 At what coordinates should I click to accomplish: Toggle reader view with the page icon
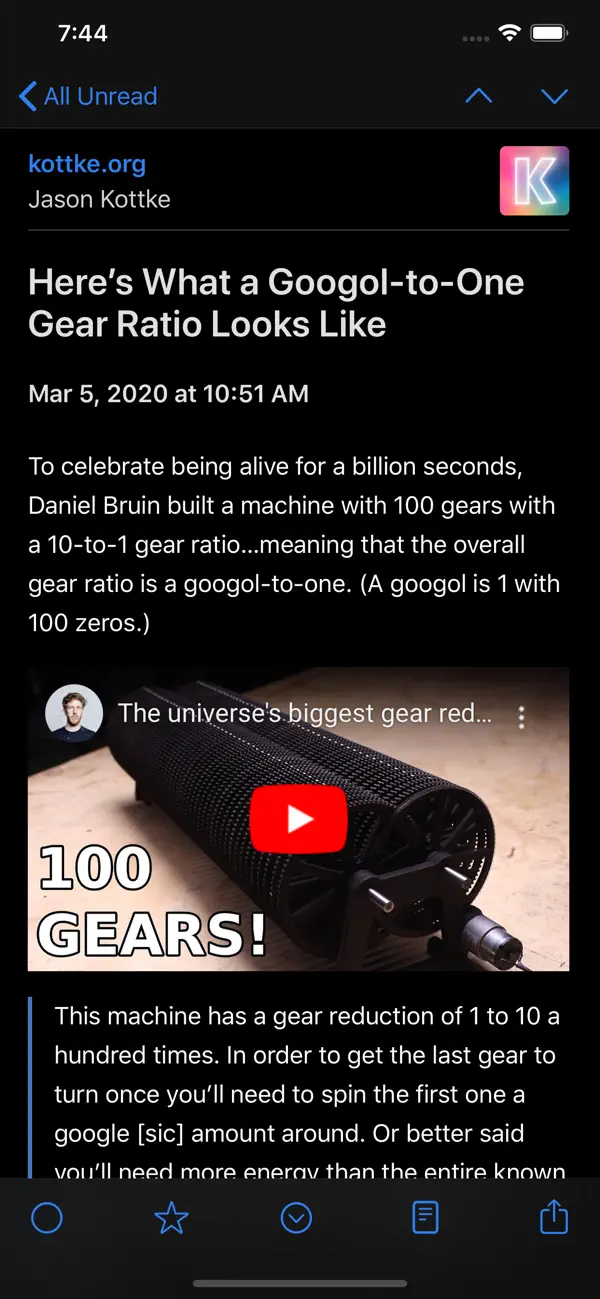pyautogui.click(x=425, y=1218)
